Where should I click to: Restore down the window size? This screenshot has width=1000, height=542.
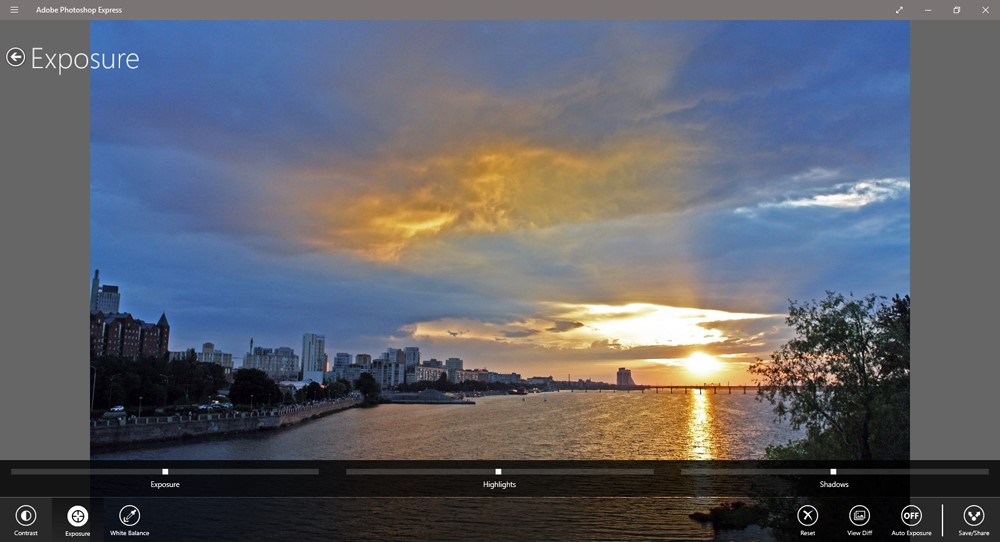coord(957,10)
